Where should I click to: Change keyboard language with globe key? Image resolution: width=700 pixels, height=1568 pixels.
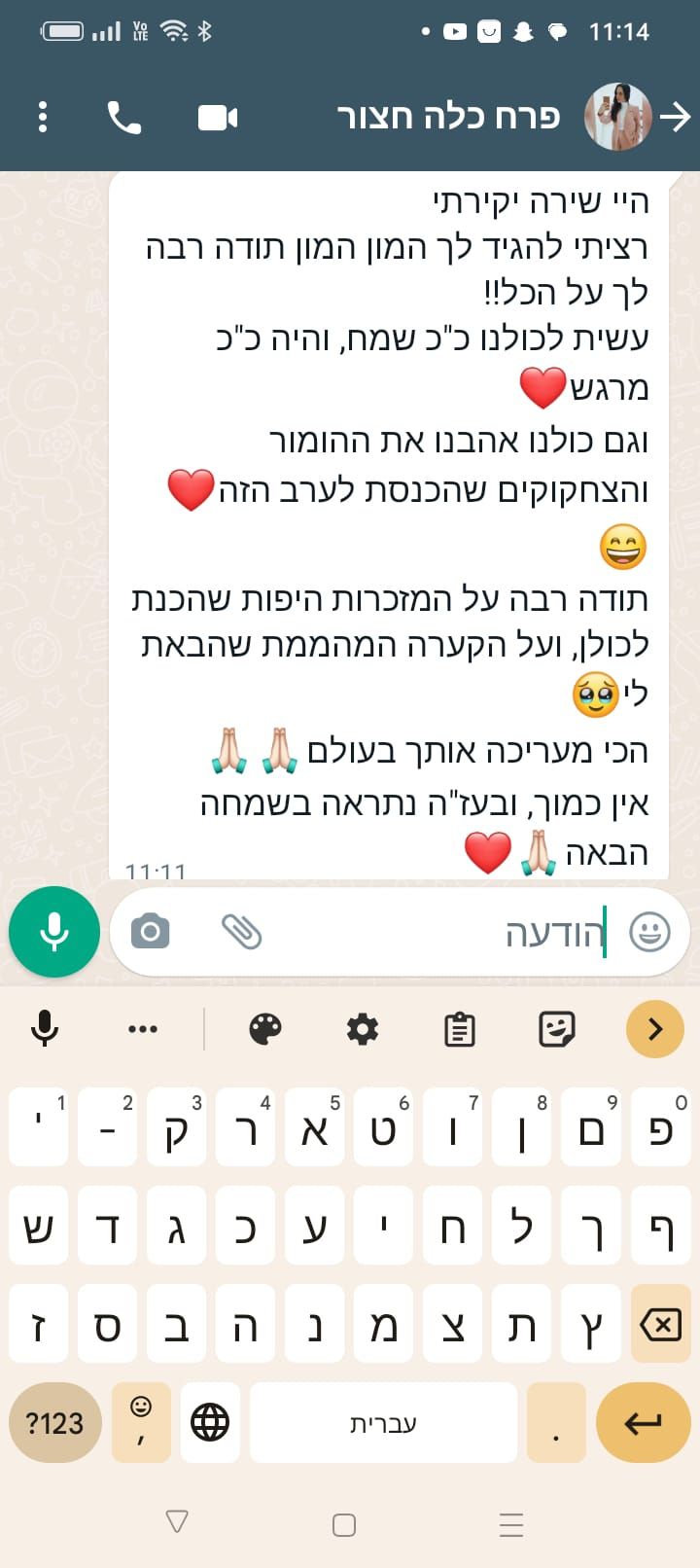pos(210,1423)
